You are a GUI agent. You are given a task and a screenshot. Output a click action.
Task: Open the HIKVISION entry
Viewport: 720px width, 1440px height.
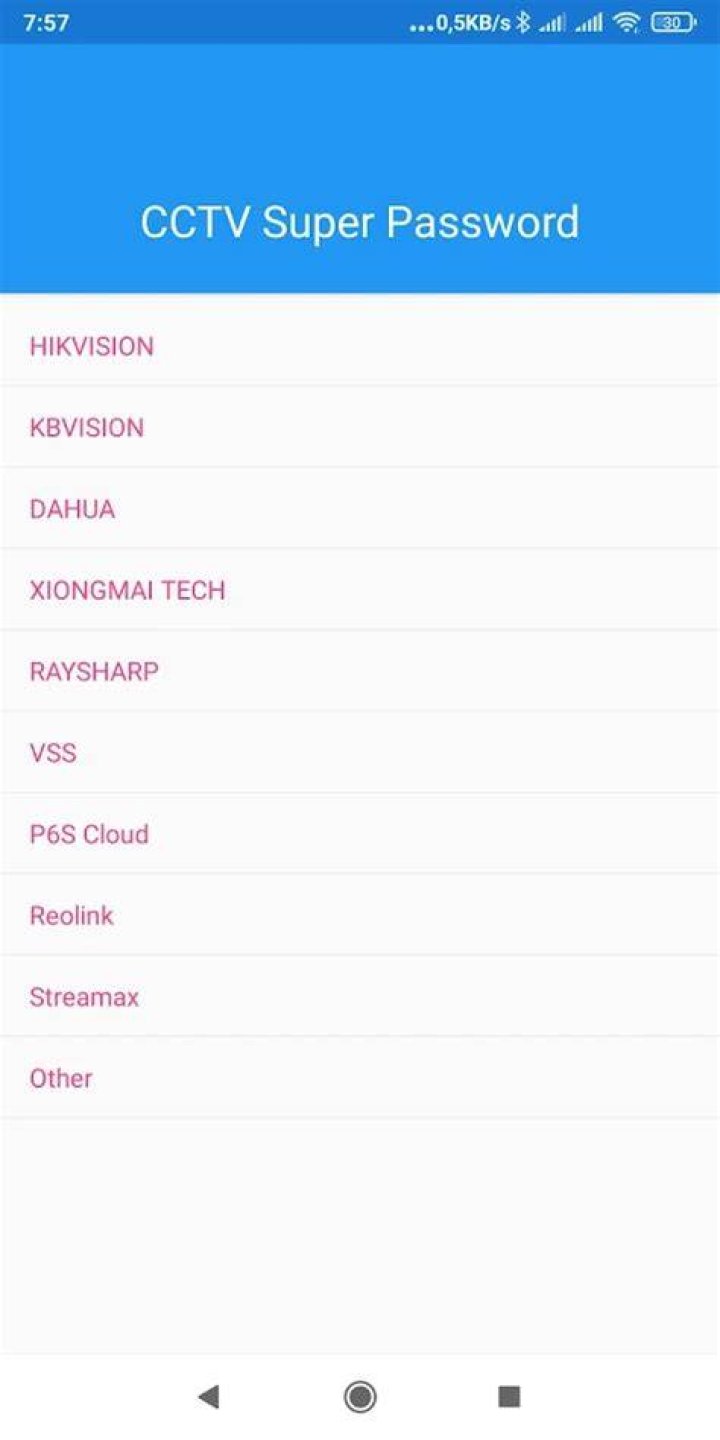[x=360, y=346]
